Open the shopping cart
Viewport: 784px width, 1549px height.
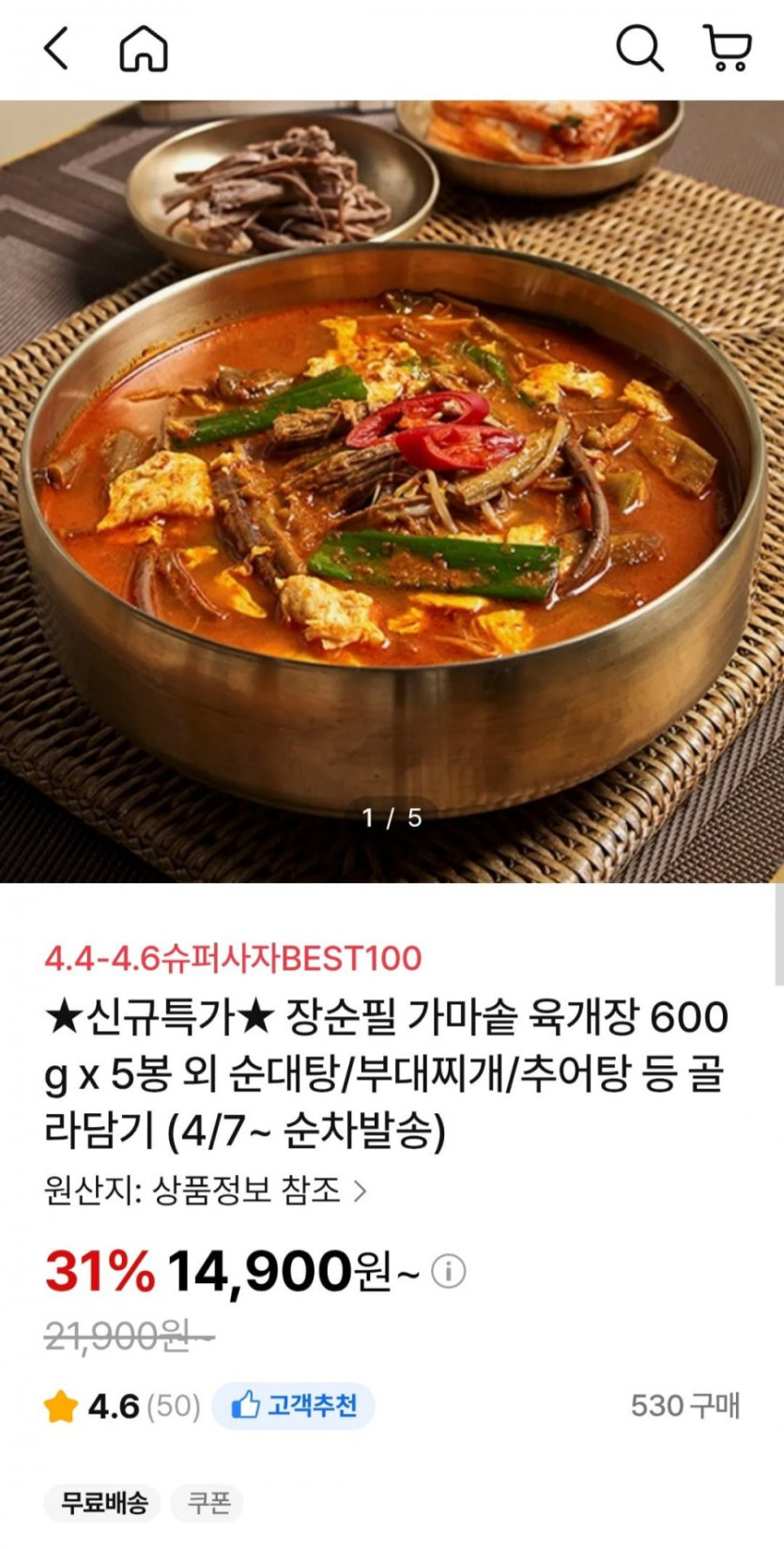coord(727,48)
